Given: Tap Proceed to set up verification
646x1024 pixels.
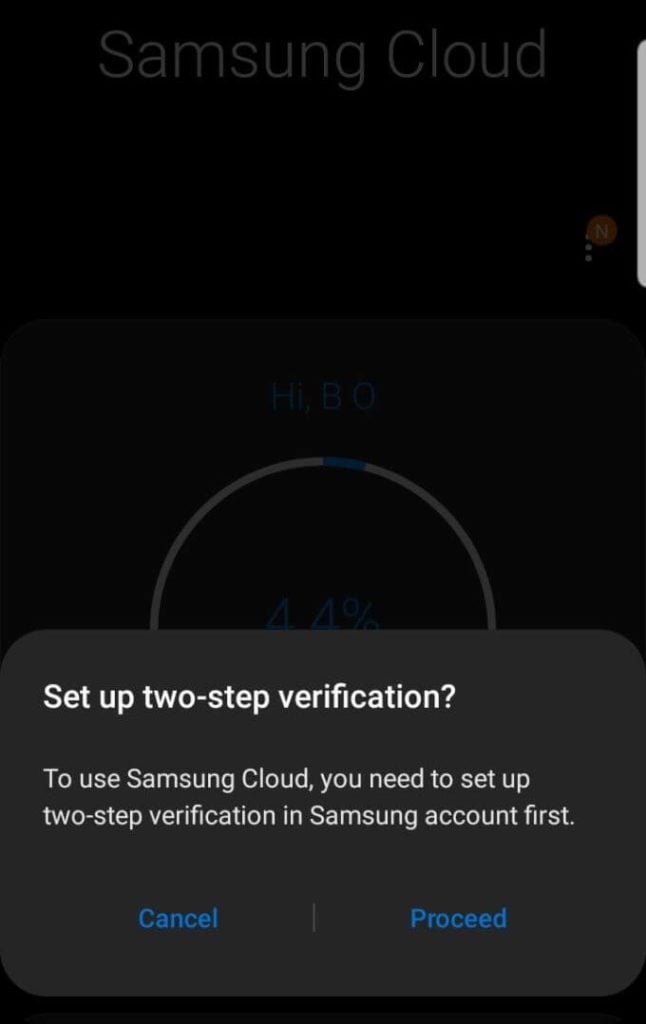Looking at the screenshot, I should (458, 918).
